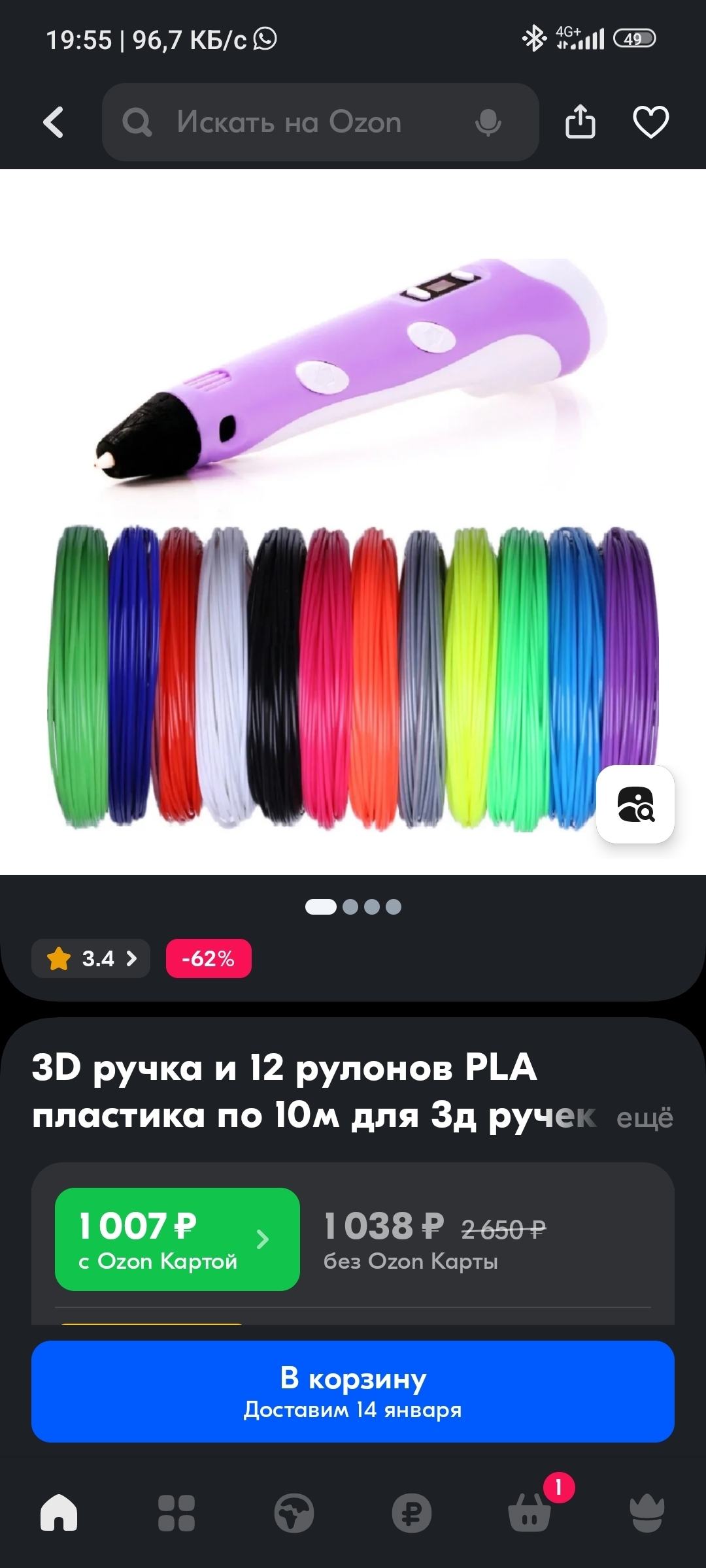Open the shopping cart tab

pos(529,1513)
